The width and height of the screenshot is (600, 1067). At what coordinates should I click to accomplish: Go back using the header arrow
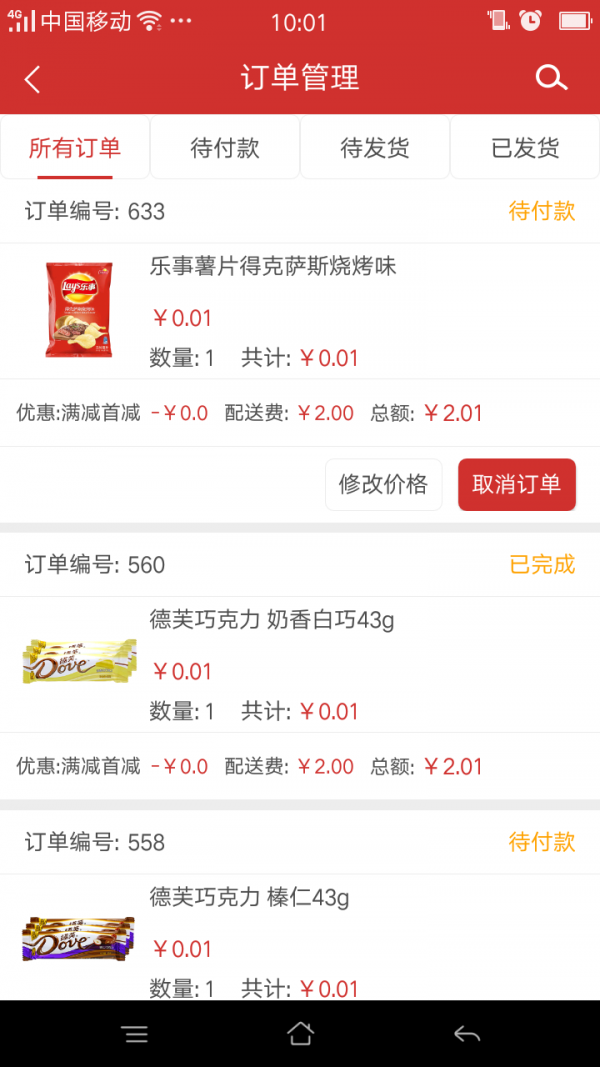[33, 79]
